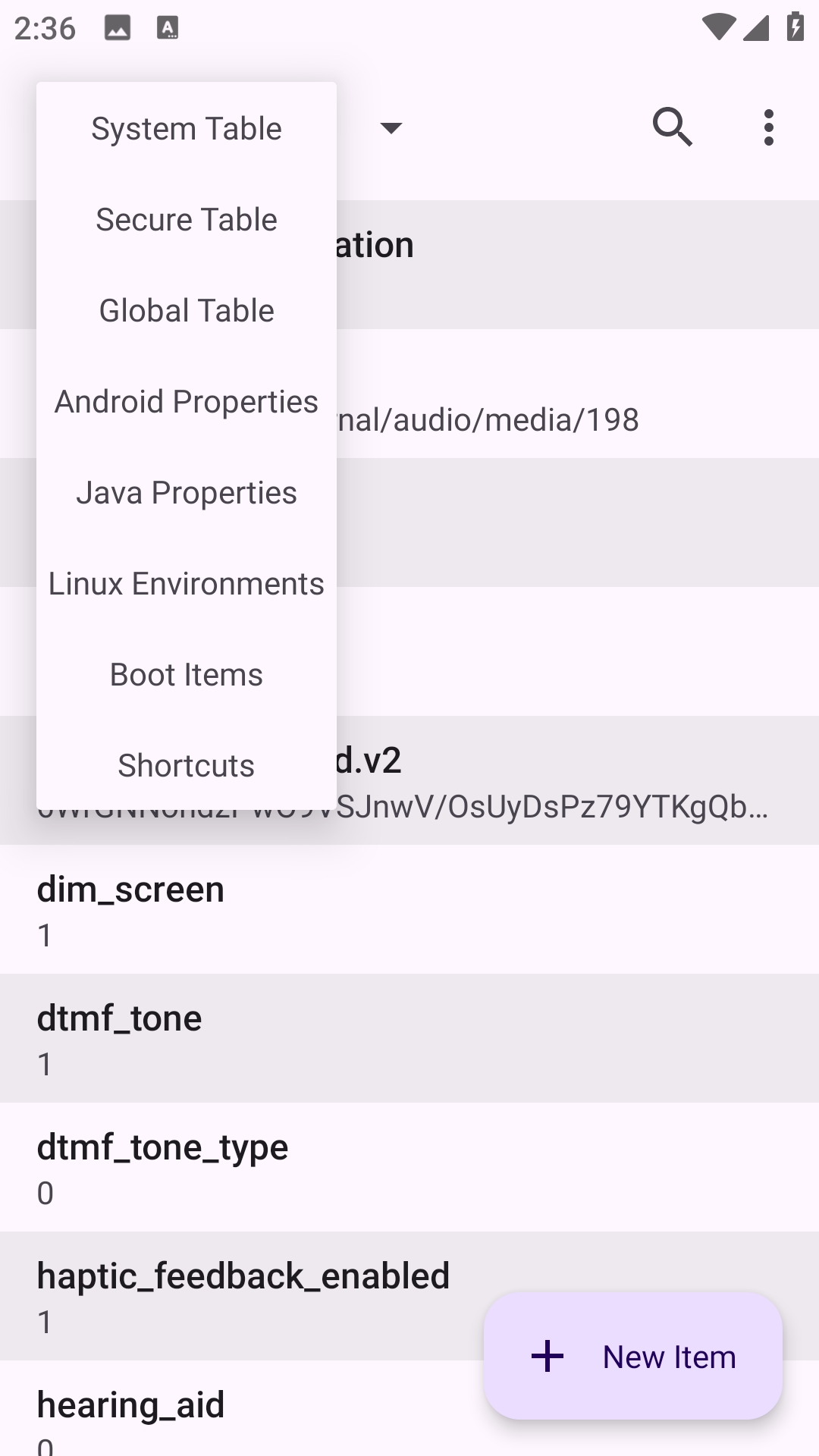Open dtmf_tone_type entry
Viewport: 819px width, 1456px height.
tap(409, 1168)
